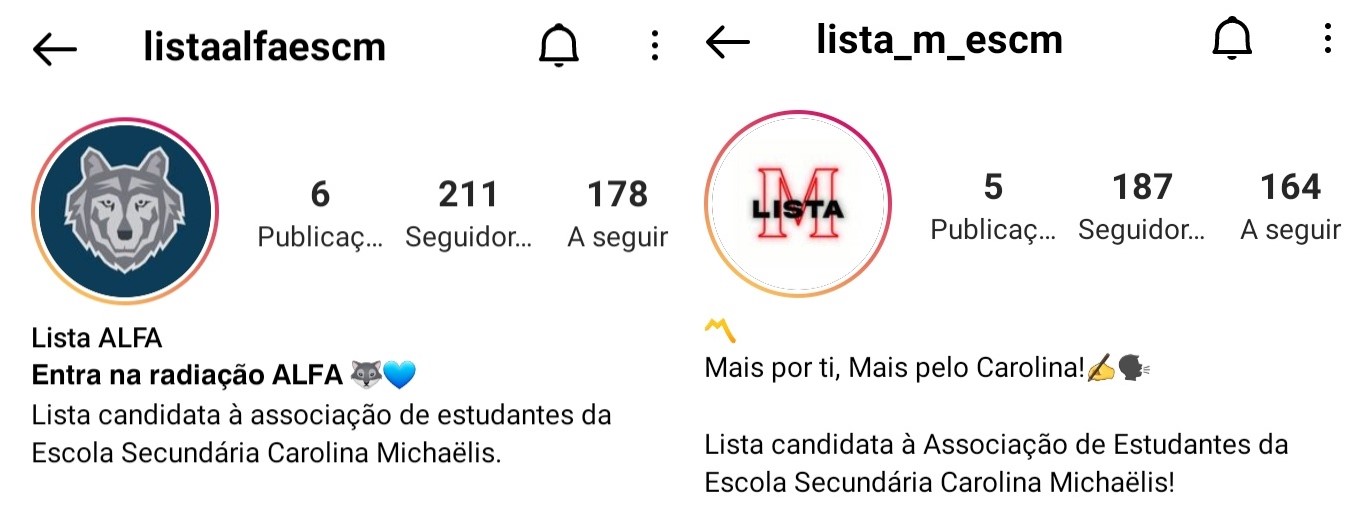Go back from the listaalfaescm profile
The width and height of the screenshot is (1358, 510).
tap(54, 48)
